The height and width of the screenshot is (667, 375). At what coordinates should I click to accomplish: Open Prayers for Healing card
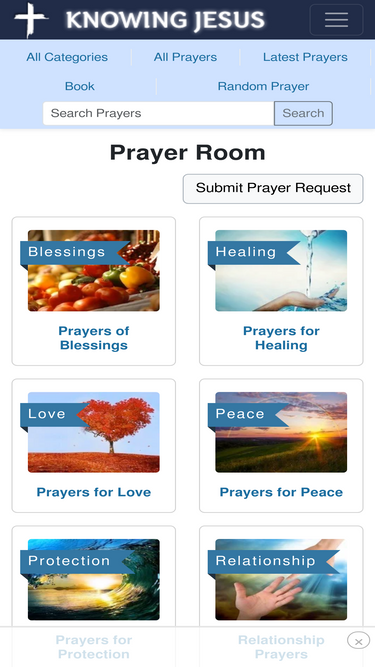281,291
